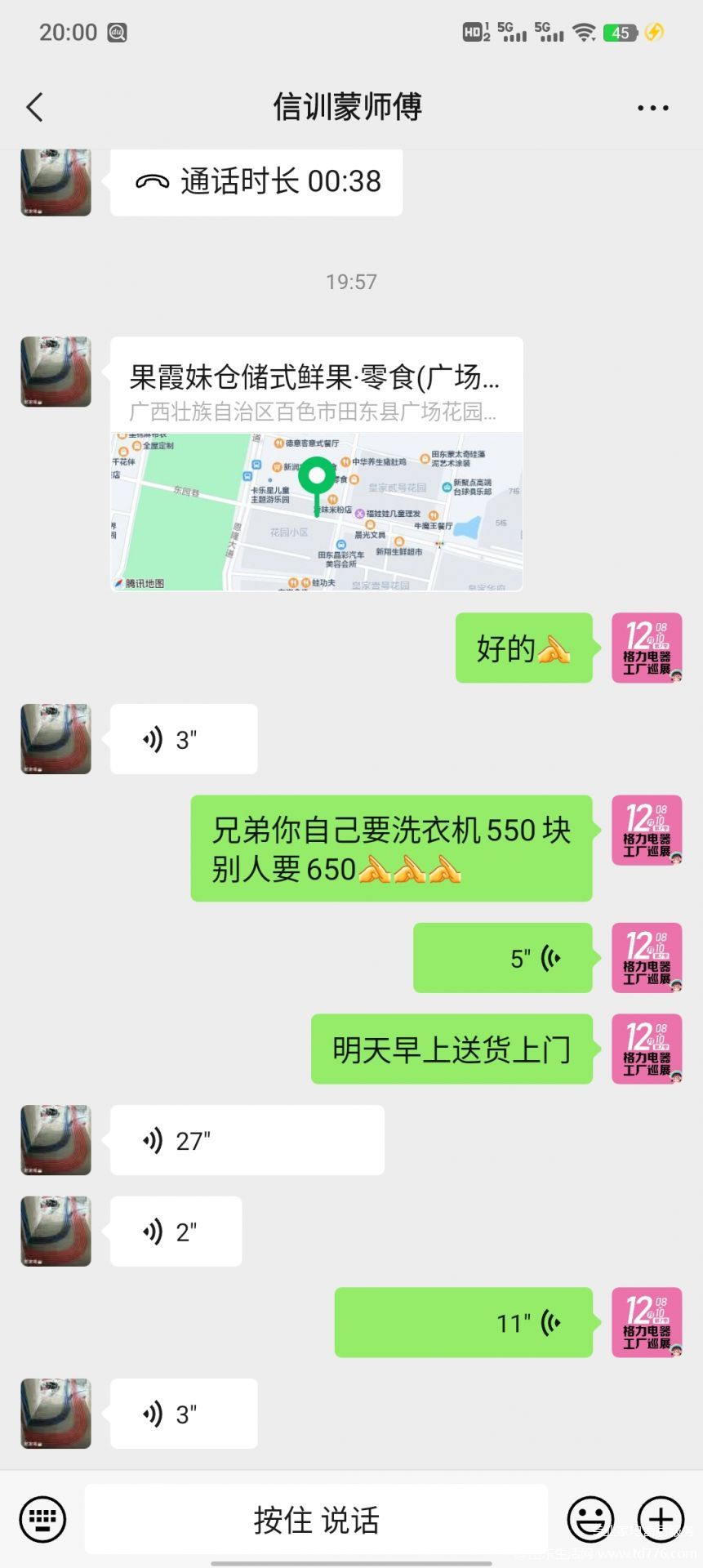The image size is (703, 1568).
Task: Go back from the chat
Action: point(34,107)
